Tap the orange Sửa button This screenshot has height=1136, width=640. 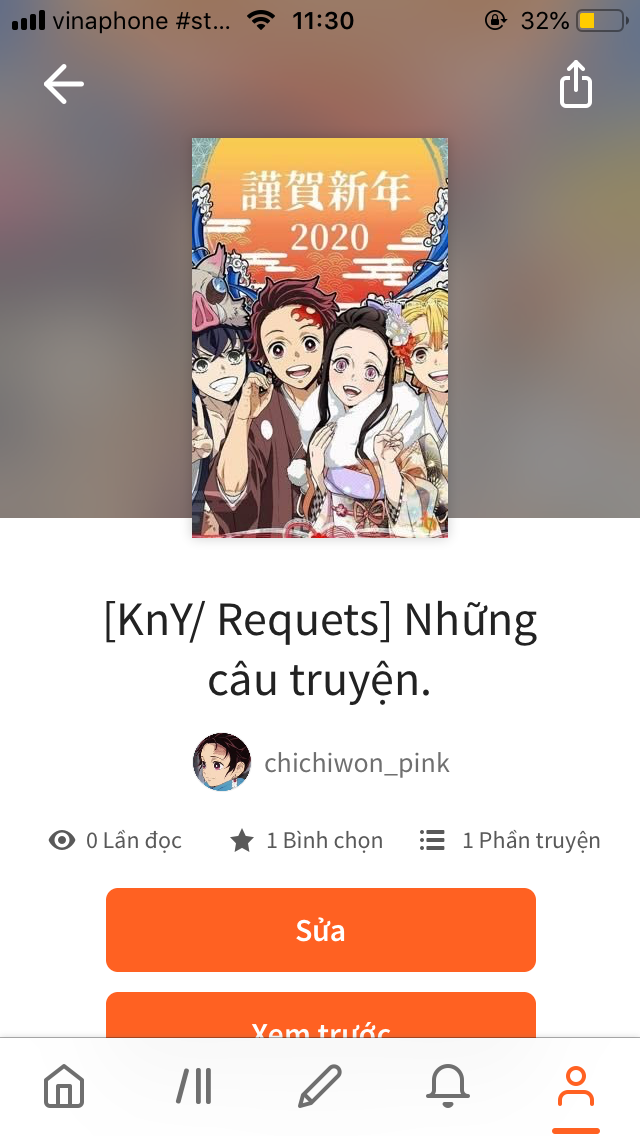(320, 930)
